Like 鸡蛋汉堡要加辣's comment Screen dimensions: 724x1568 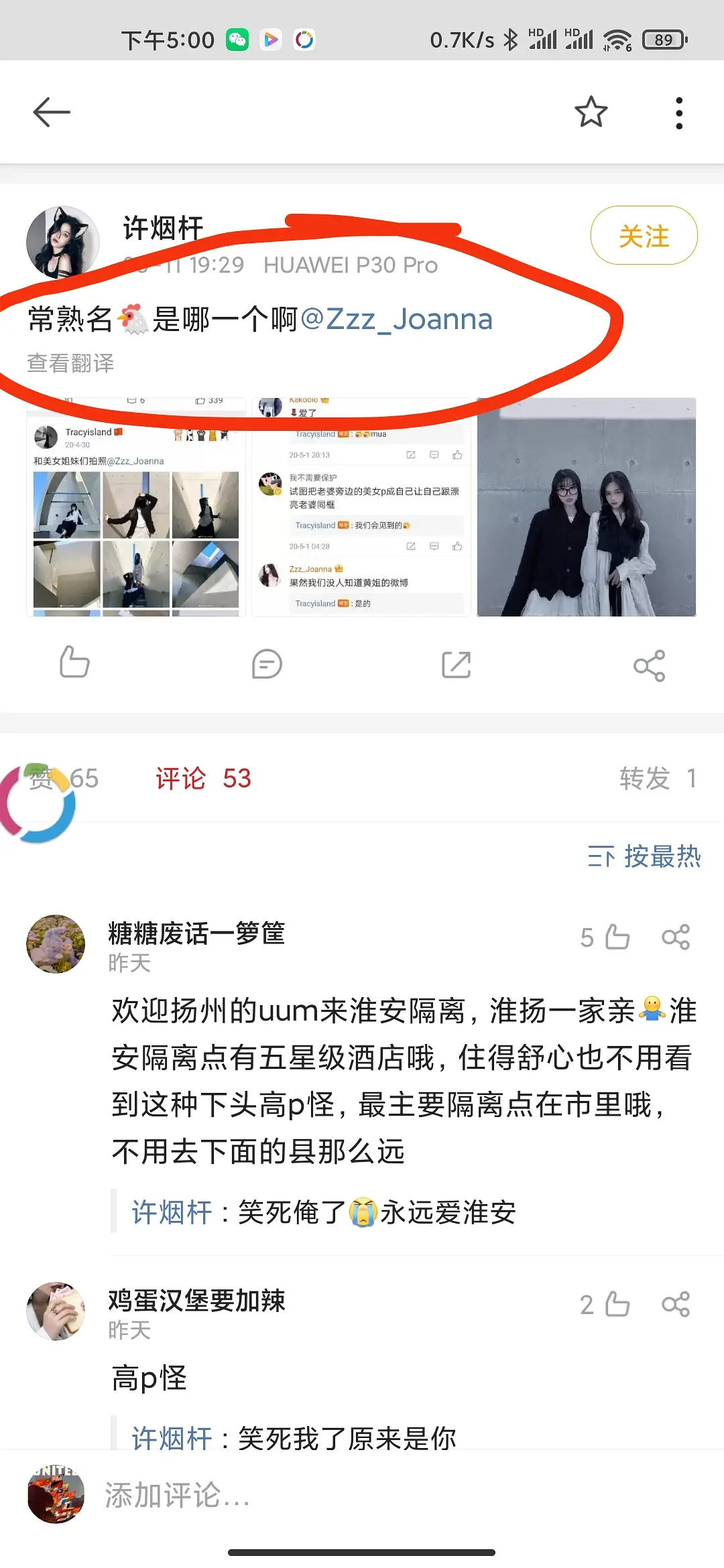(617, 1304)
